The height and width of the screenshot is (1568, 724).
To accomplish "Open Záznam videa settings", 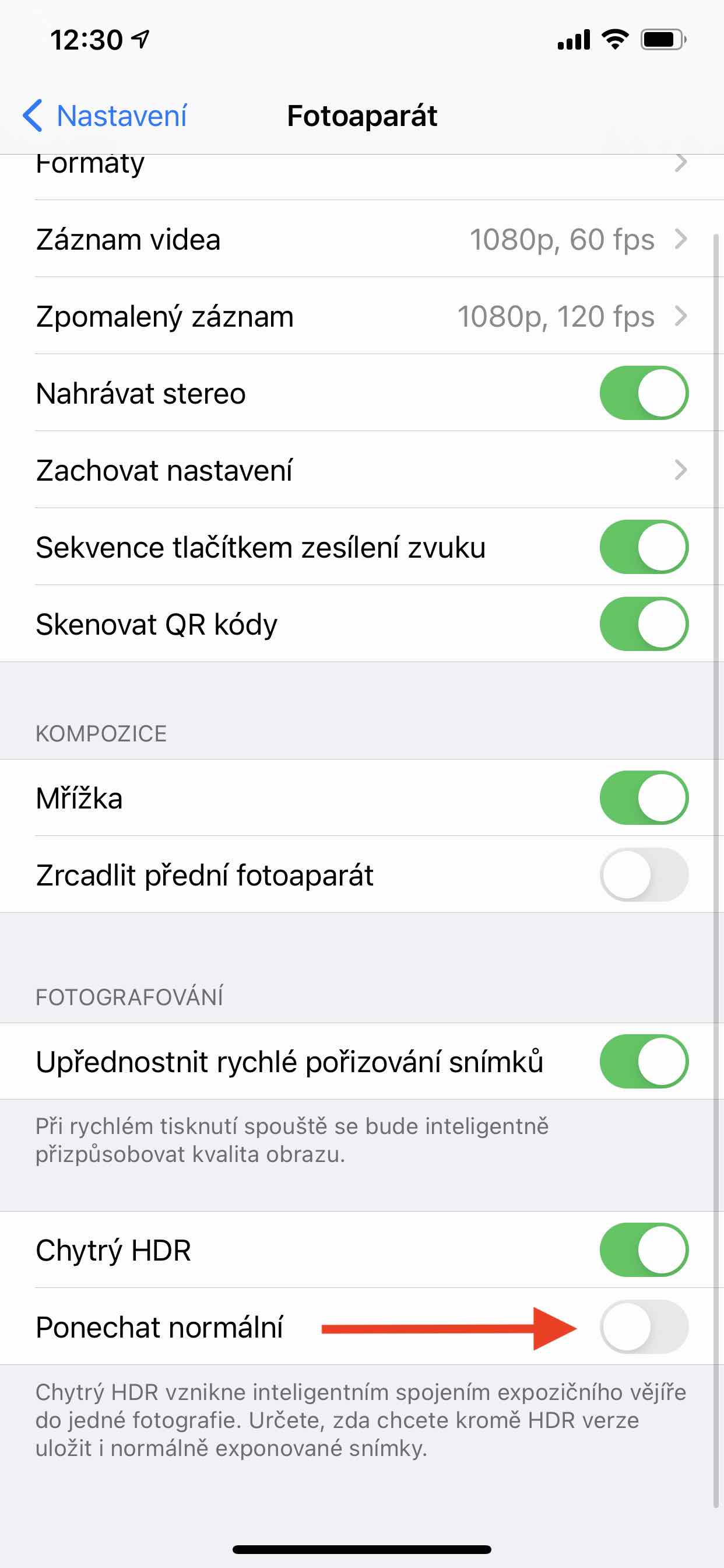I will click(x=361, y=239).
